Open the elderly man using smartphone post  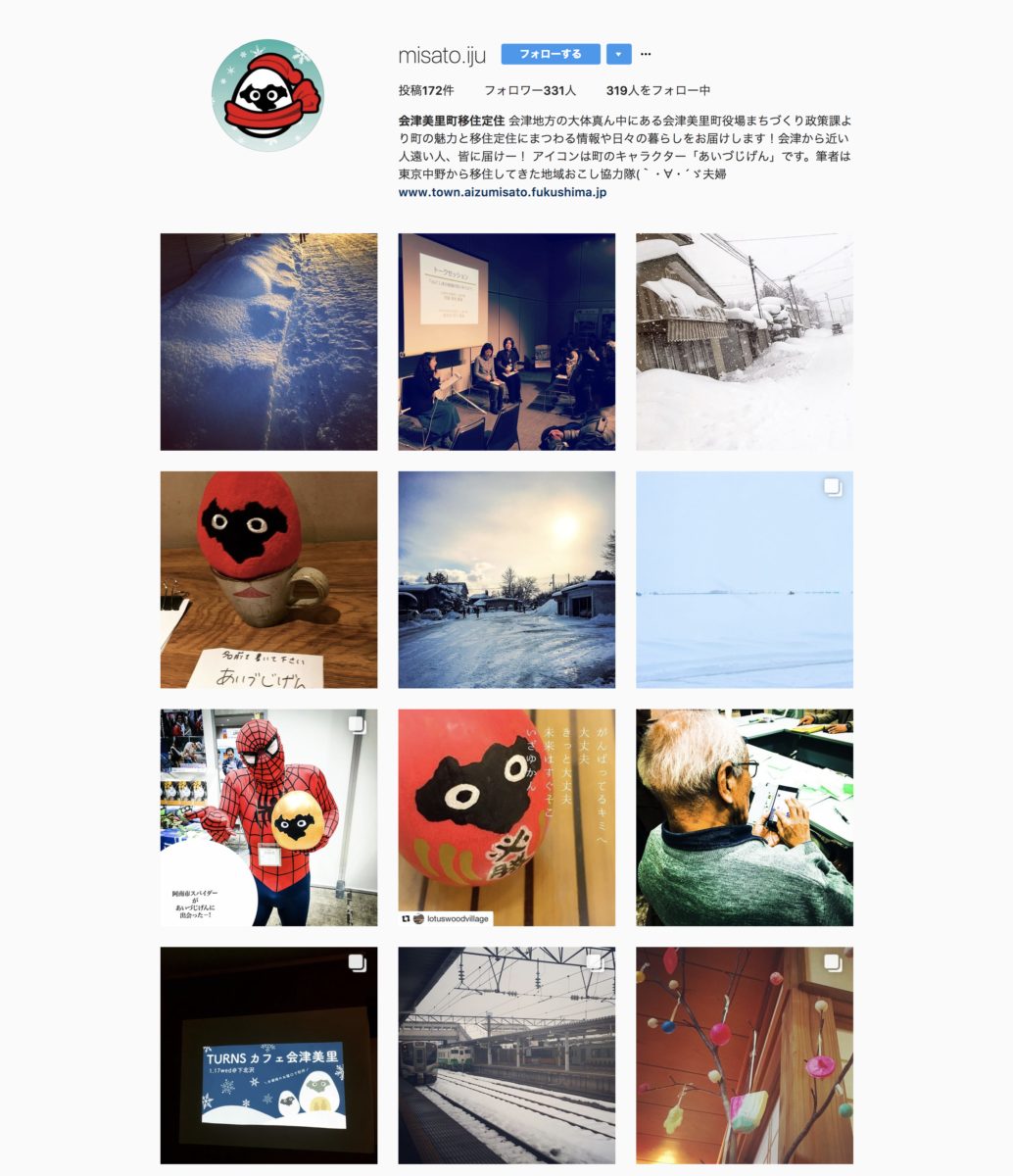coord(744,817)
